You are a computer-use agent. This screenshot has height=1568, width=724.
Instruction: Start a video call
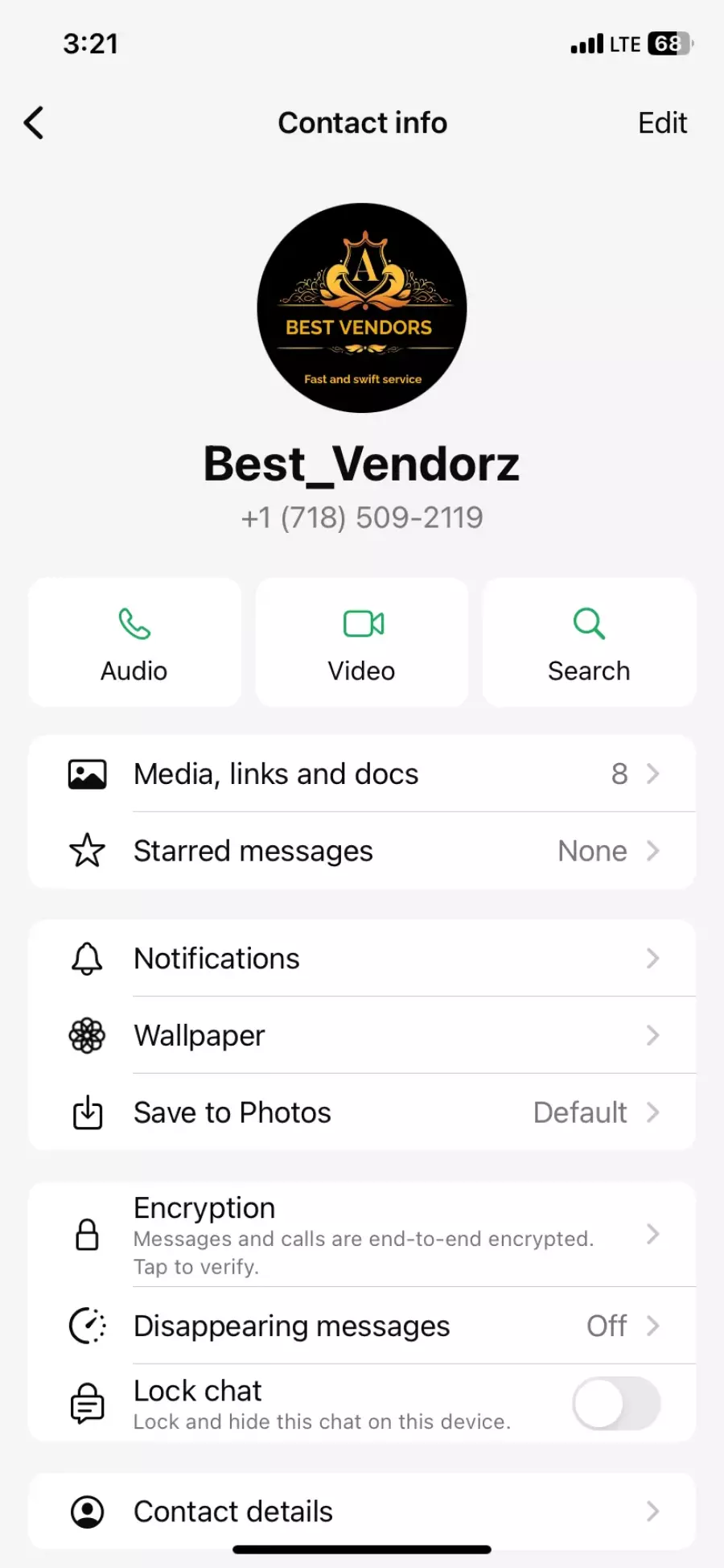click(362, 642)
